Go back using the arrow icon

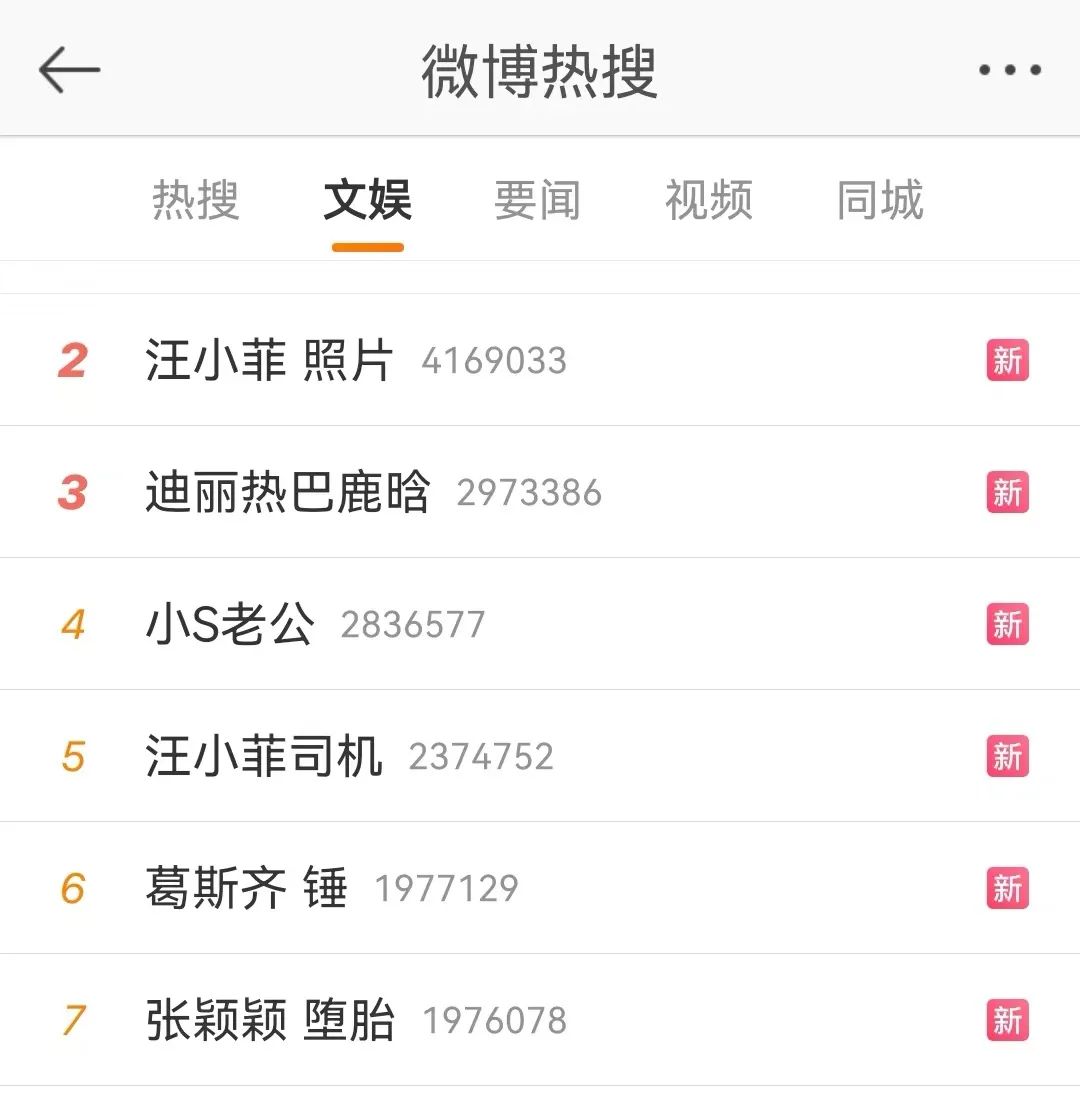69,70
